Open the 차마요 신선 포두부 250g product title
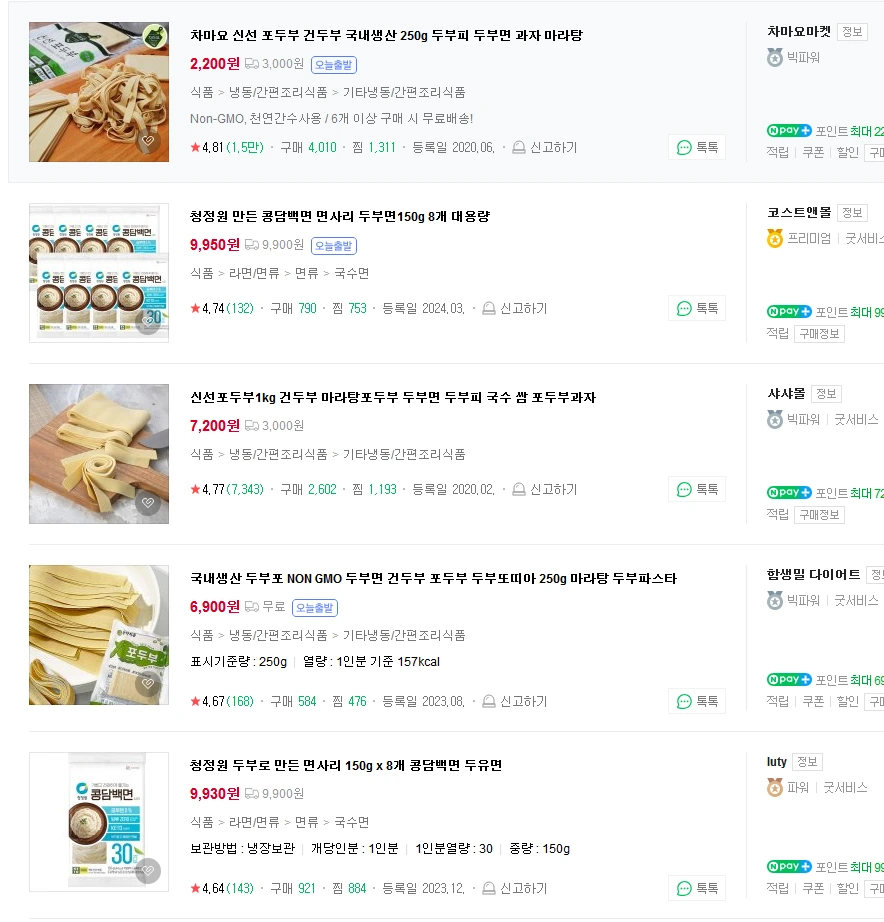 point(386,36)
